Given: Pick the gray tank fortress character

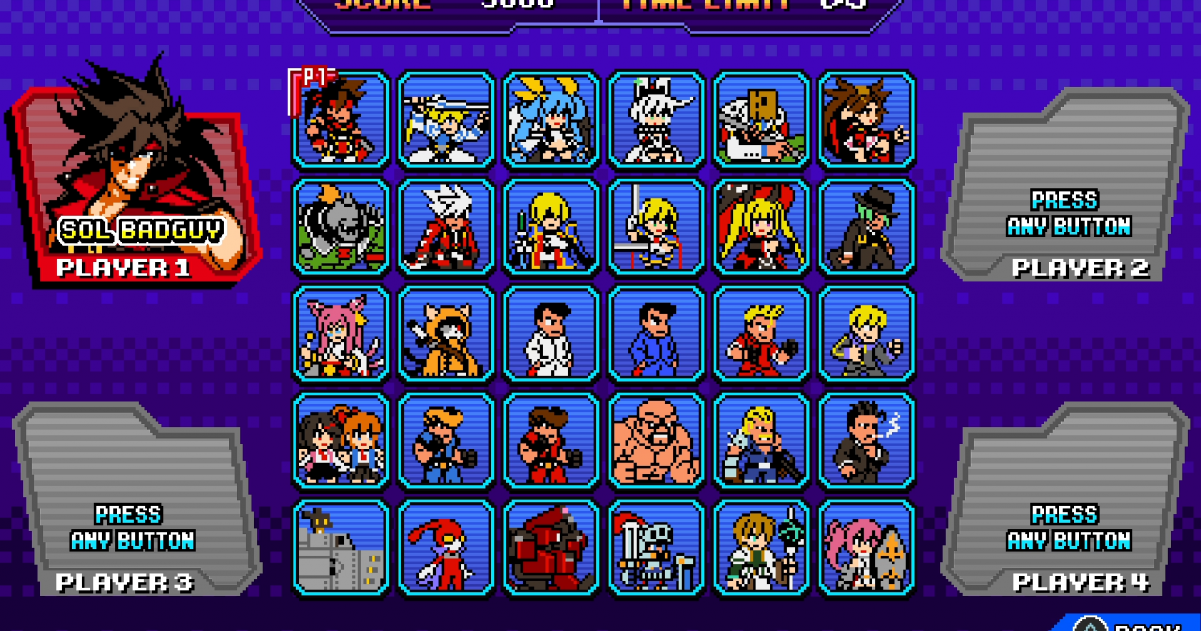Looking at the screenshot, I should (x=341, y=548).
